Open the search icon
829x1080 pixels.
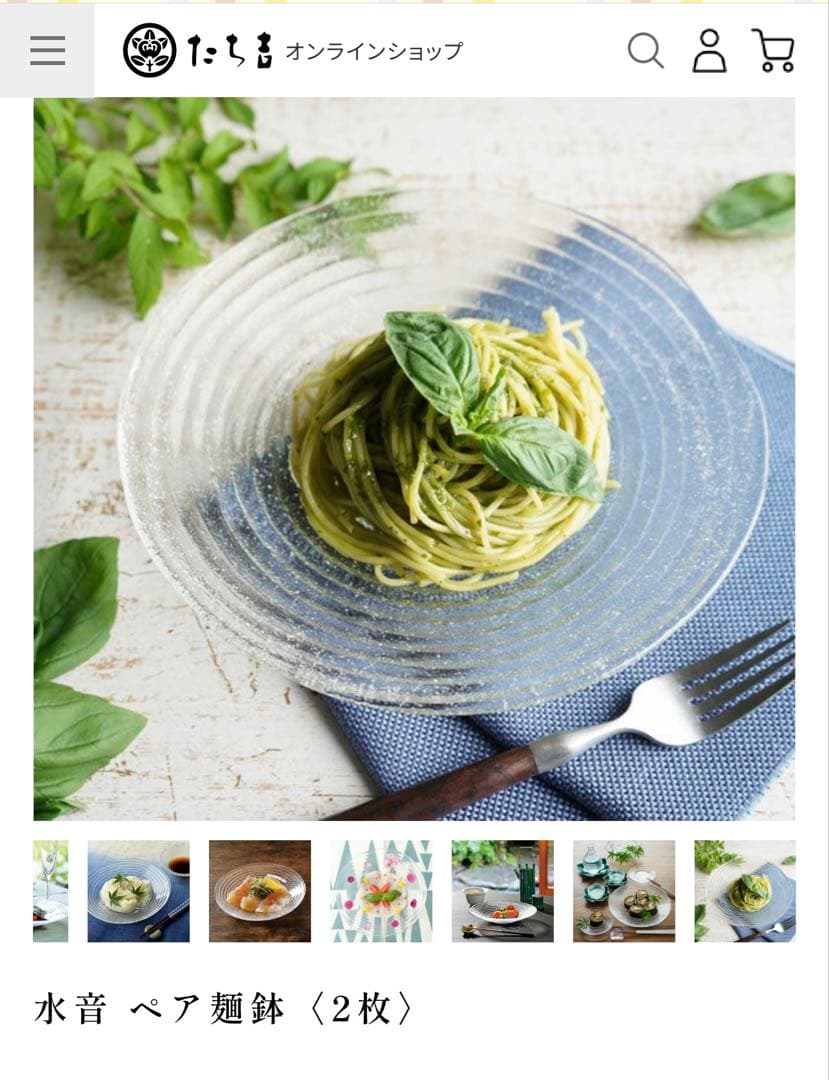point(645,50)
